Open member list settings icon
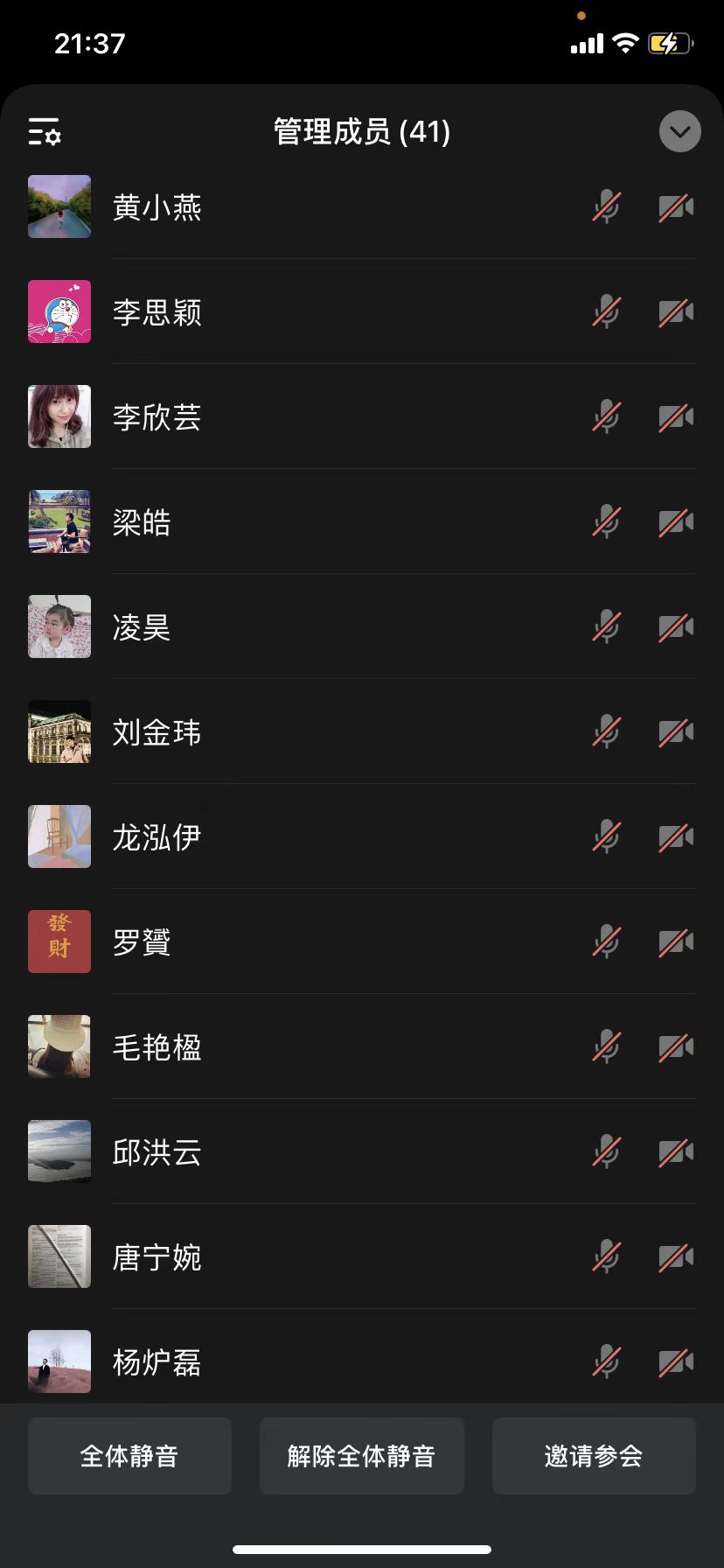The width and height of the screenshot is (724, 1568). tap(44, 132)
